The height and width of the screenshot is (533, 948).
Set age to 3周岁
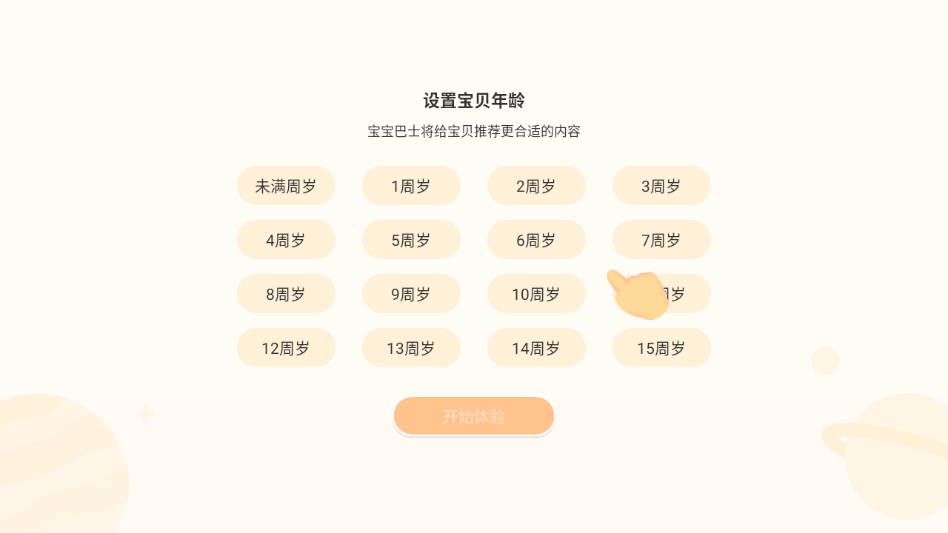[x=661, y=186]
